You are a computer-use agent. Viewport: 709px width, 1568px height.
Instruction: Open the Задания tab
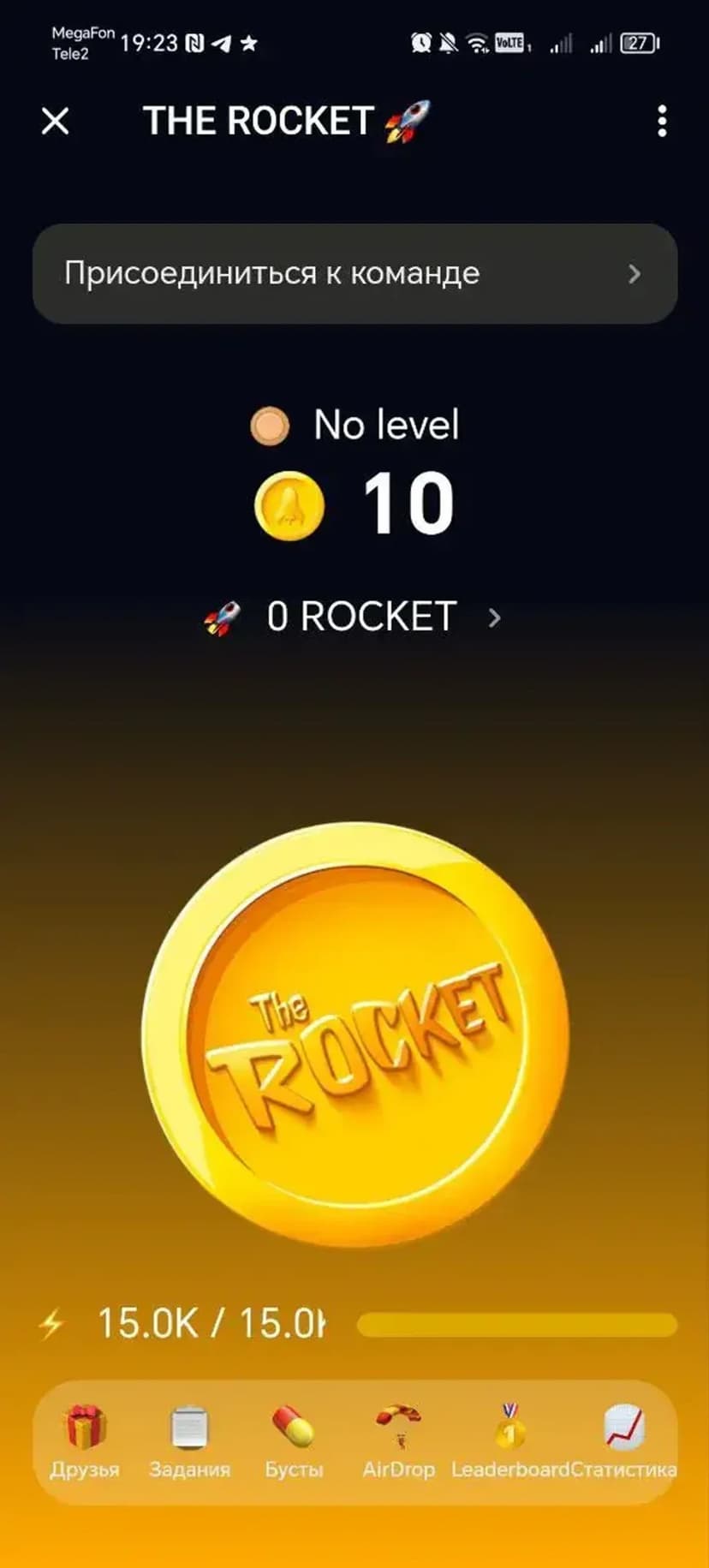[189, 1441]
